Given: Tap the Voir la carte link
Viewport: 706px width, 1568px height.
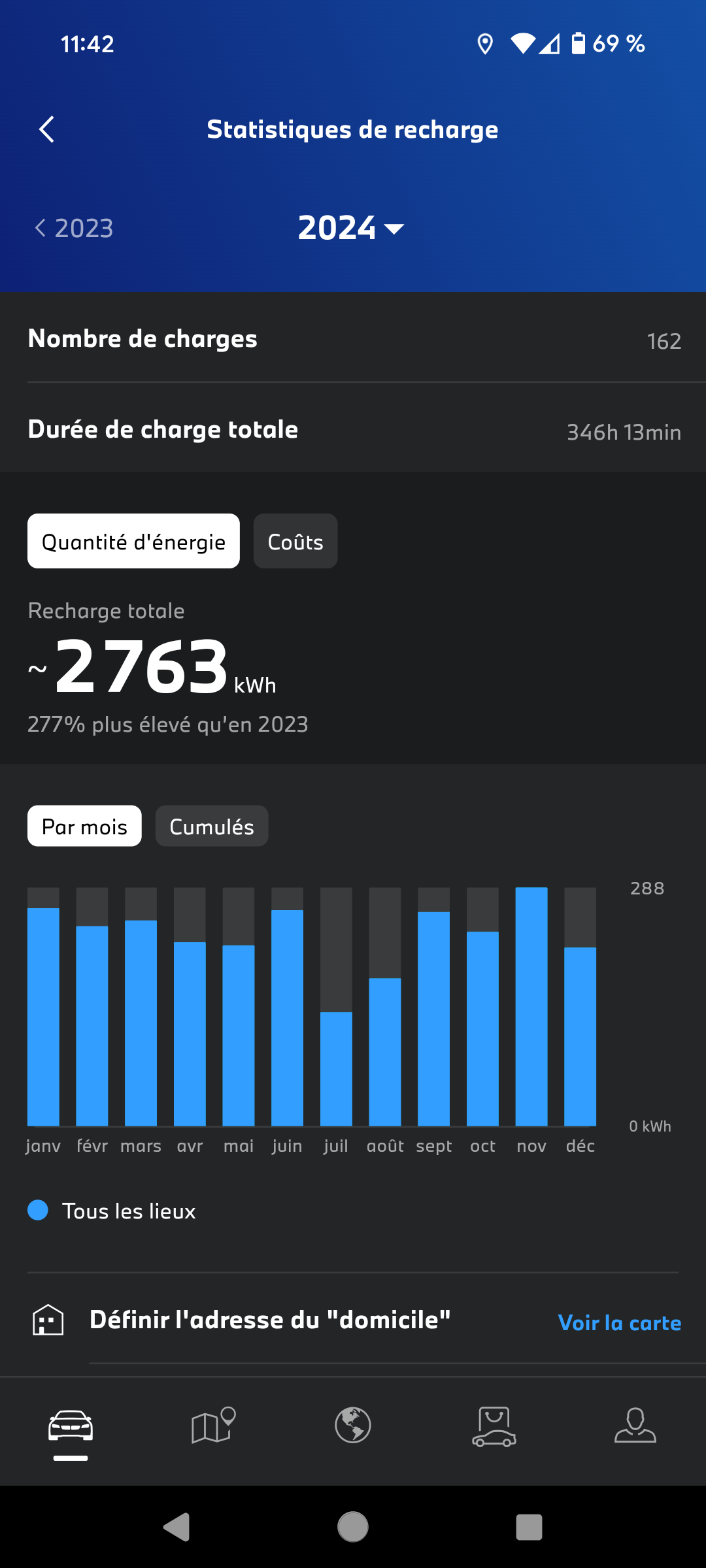Looking at the screenshot, I should click(619, 1323).
